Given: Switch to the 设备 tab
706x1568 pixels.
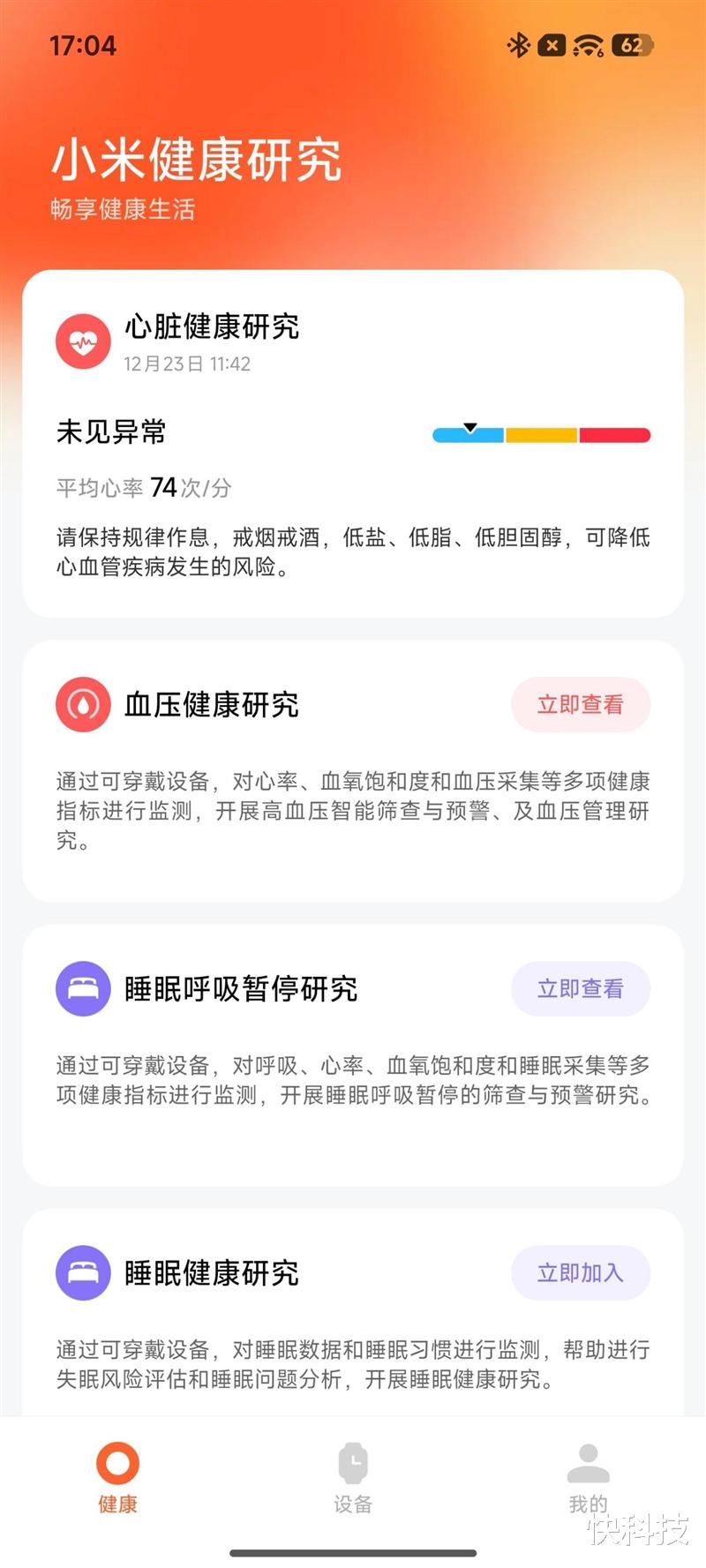Looking at the screenshot, I should click(x=353, y=1478).
